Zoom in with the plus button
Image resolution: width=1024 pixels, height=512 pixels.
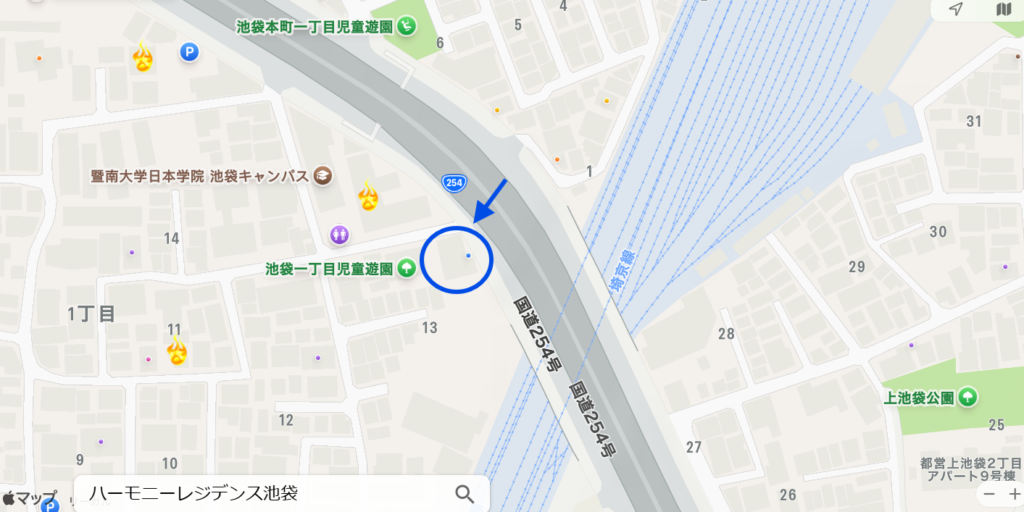(x=1014, y=494)
